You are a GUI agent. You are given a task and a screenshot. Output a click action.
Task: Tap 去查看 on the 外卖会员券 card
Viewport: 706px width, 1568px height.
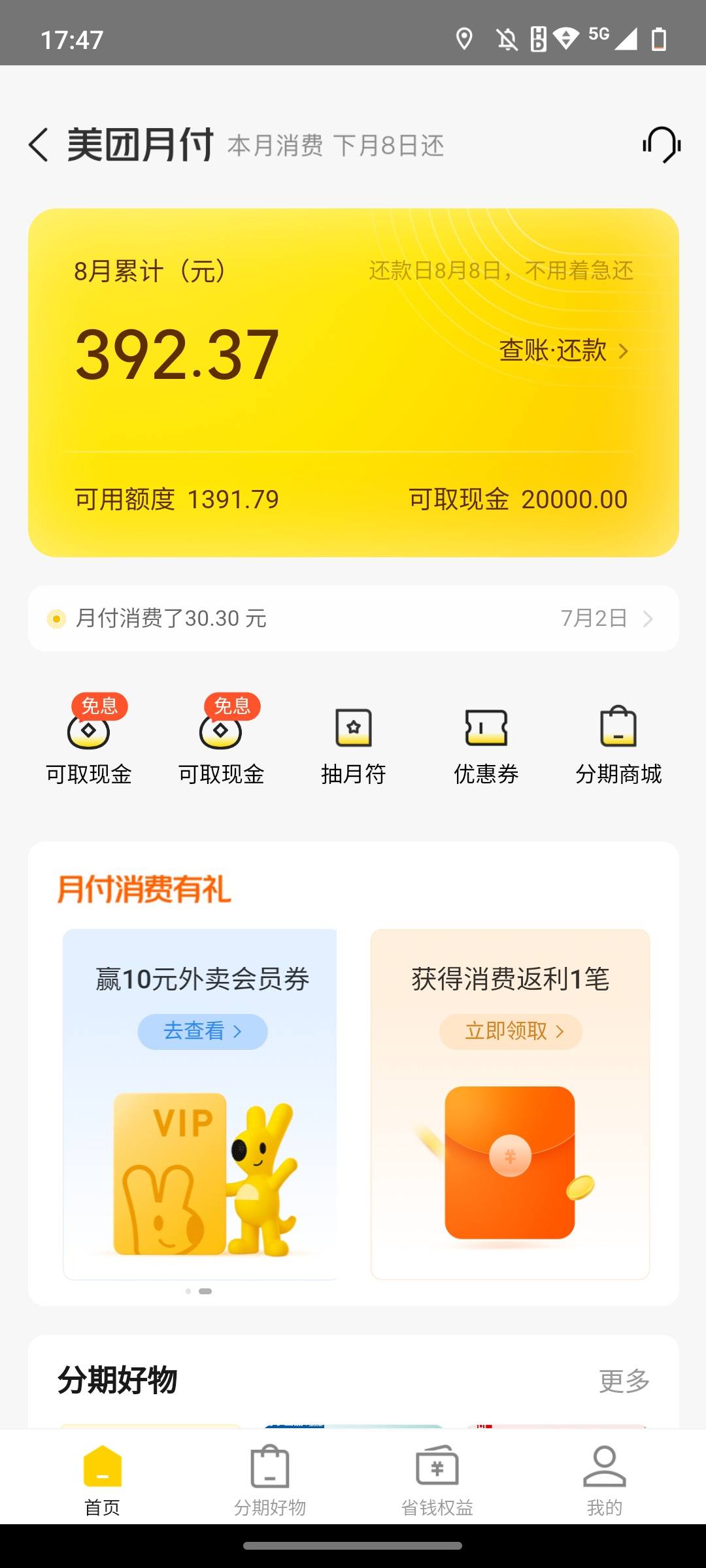tap(203, 1032)
